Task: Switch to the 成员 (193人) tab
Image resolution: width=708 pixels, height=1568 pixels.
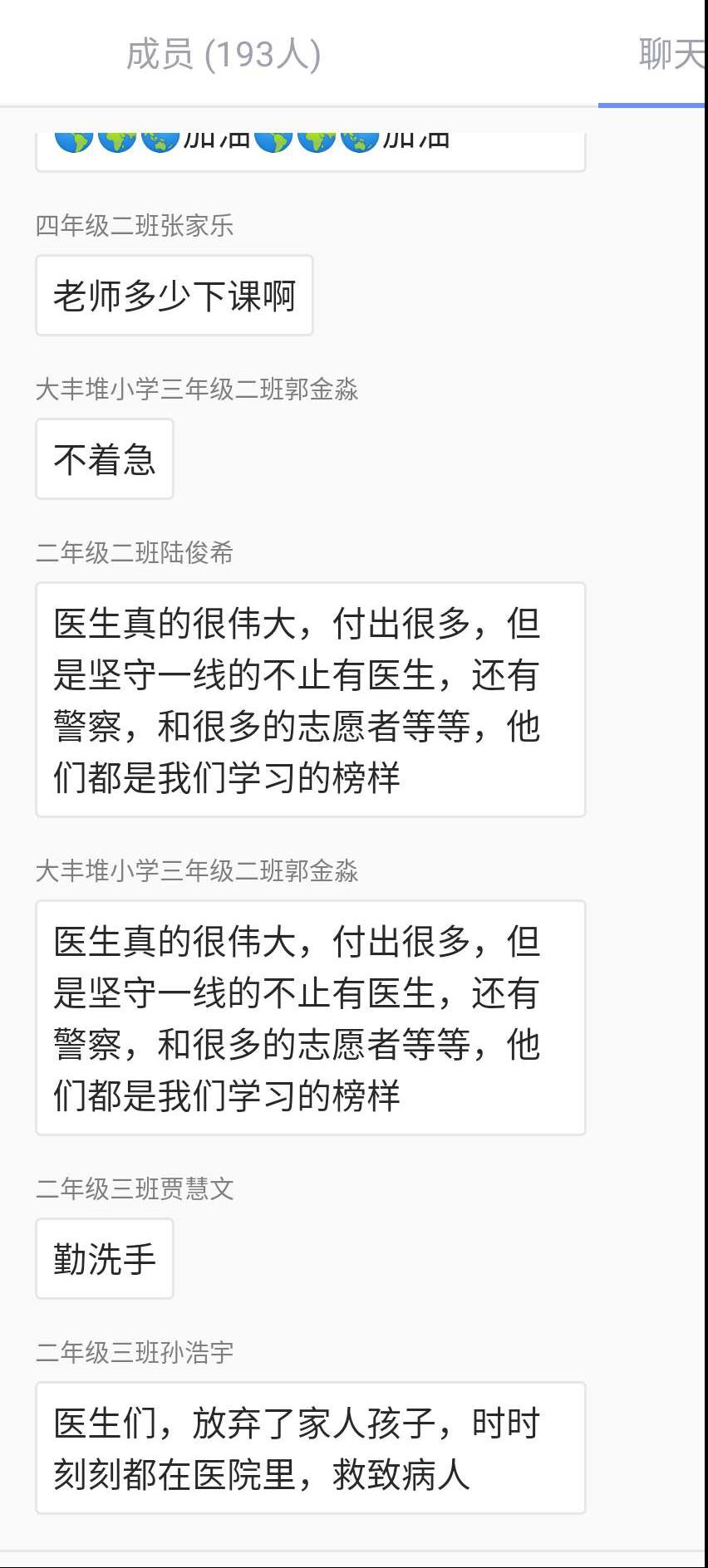Action: tap(223, 55)
